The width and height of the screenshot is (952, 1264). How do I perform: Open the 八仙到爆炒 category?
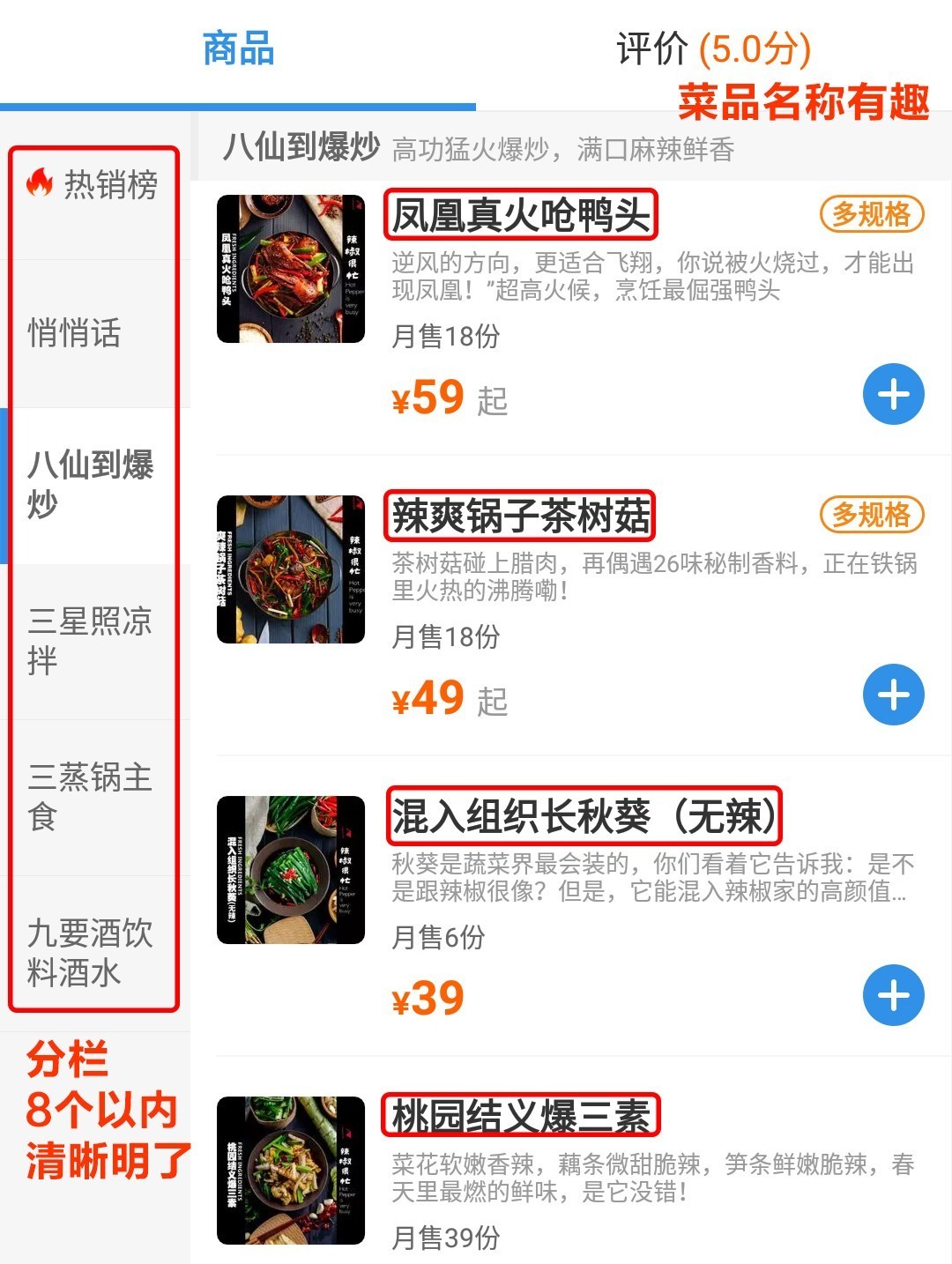(x=93, y=485)
